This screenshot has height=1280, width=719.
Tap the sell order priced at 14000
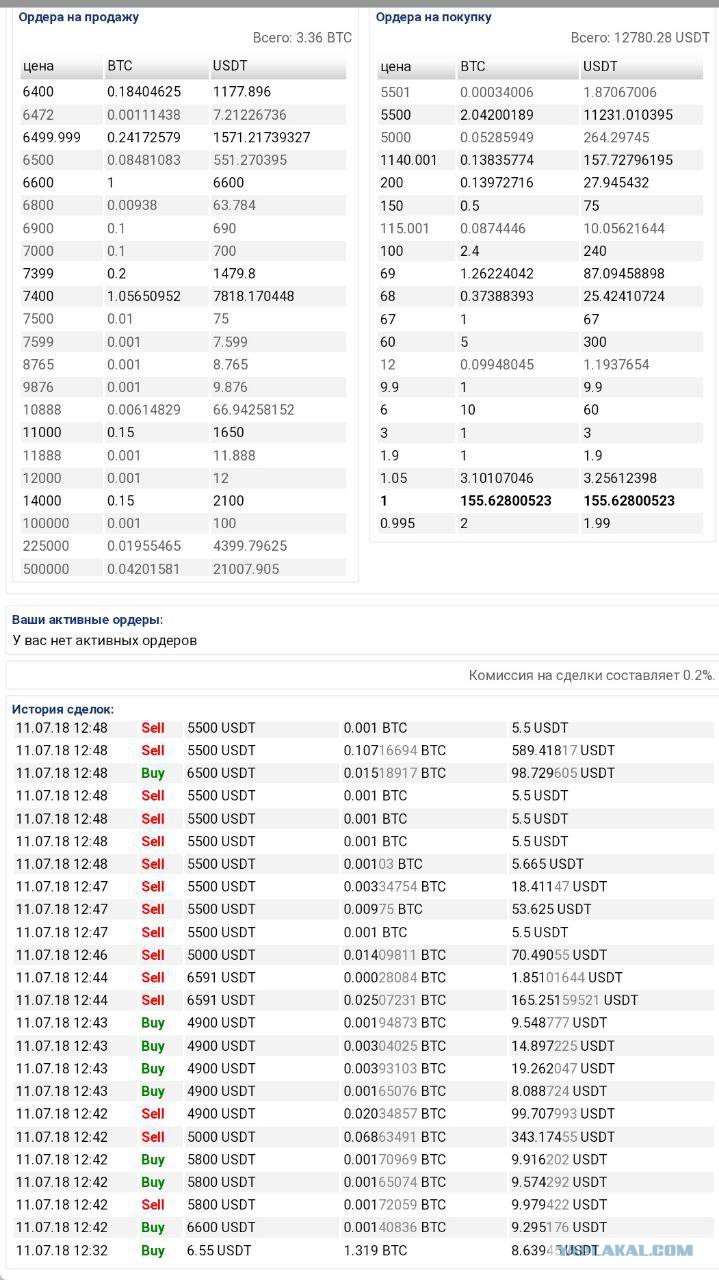click(x=183, y=501)
